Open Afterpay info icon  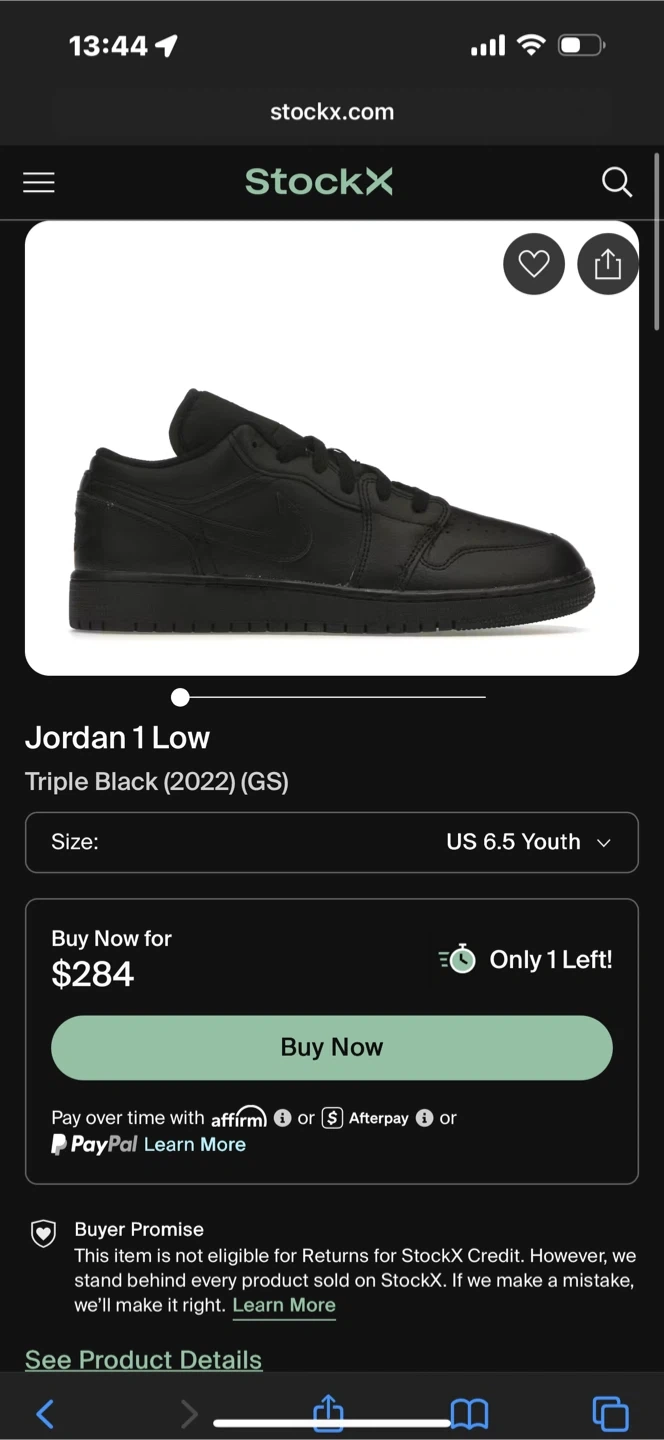[x=425, y=1118]
